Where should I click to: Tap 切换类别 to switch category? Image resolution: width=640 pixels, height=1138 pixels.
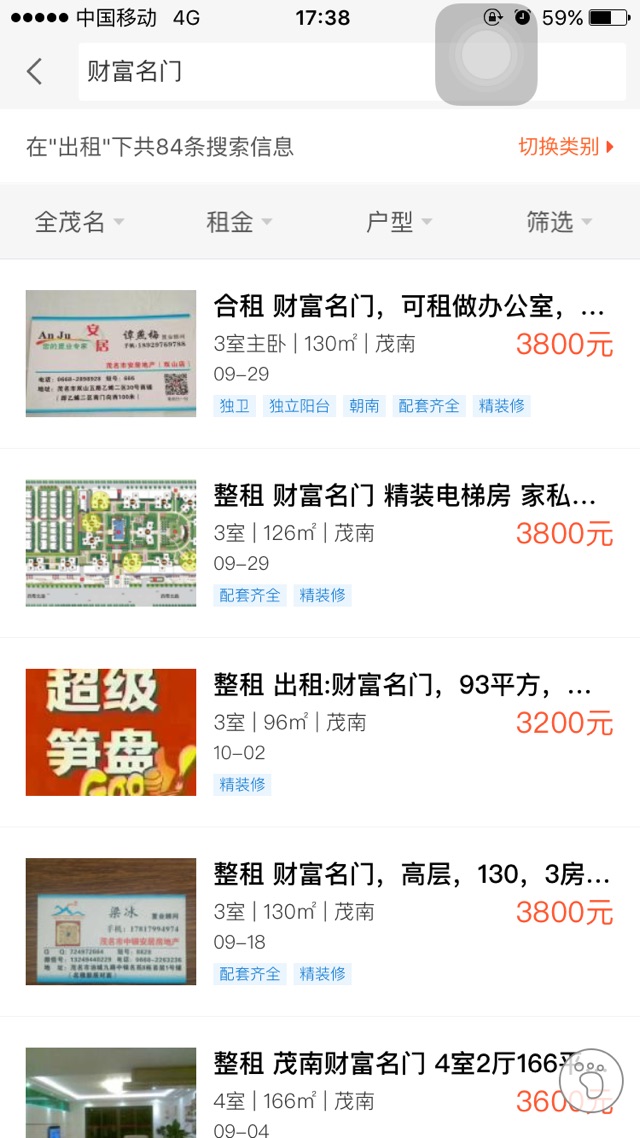coord(565,147)
